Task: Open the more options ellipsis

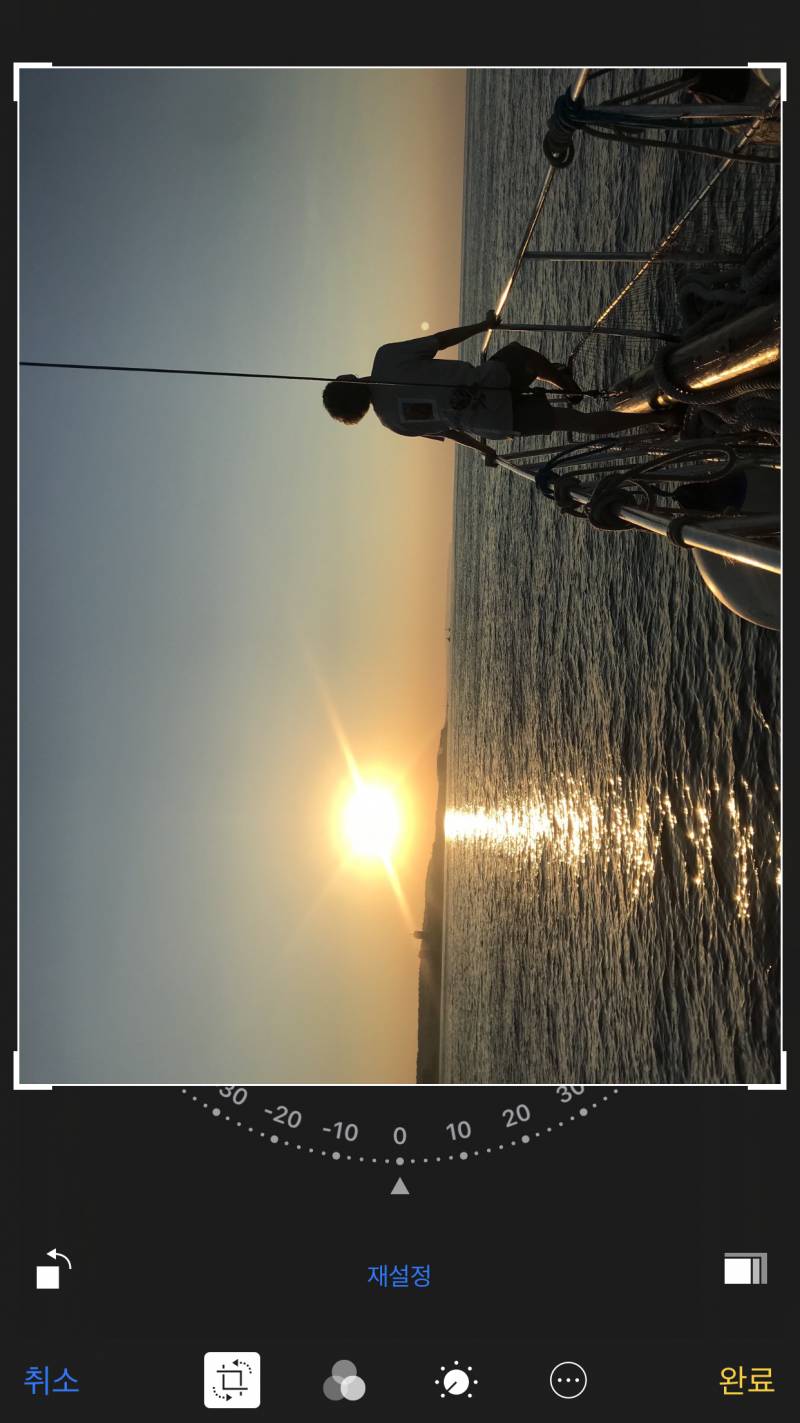Action: 568,1381
